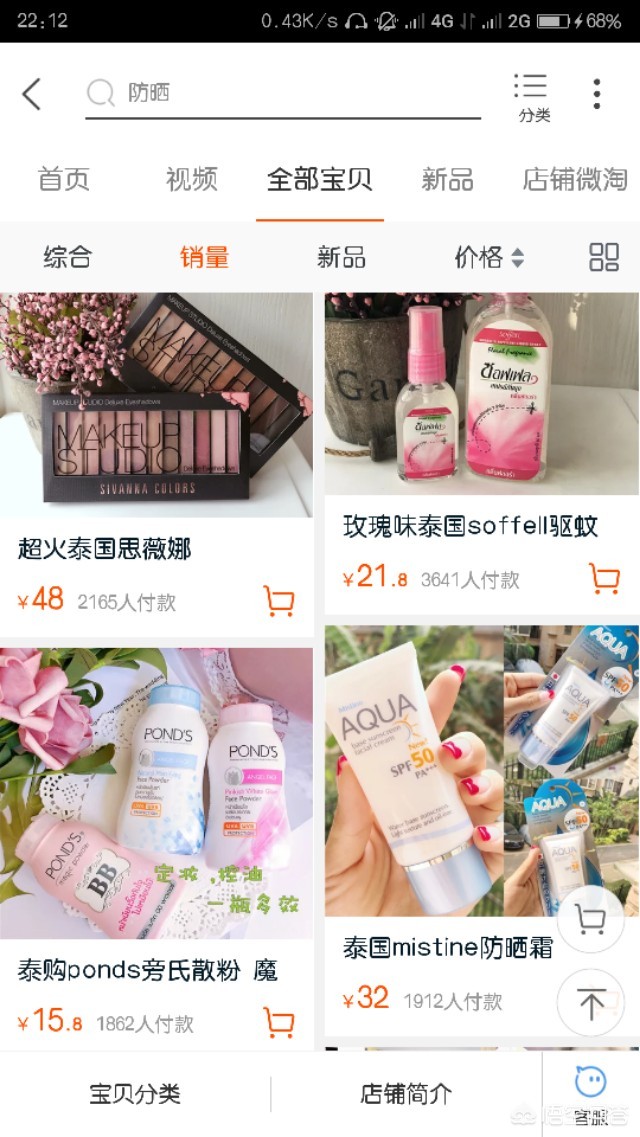Open the floating shopping cart button

[x=591, y=920]
